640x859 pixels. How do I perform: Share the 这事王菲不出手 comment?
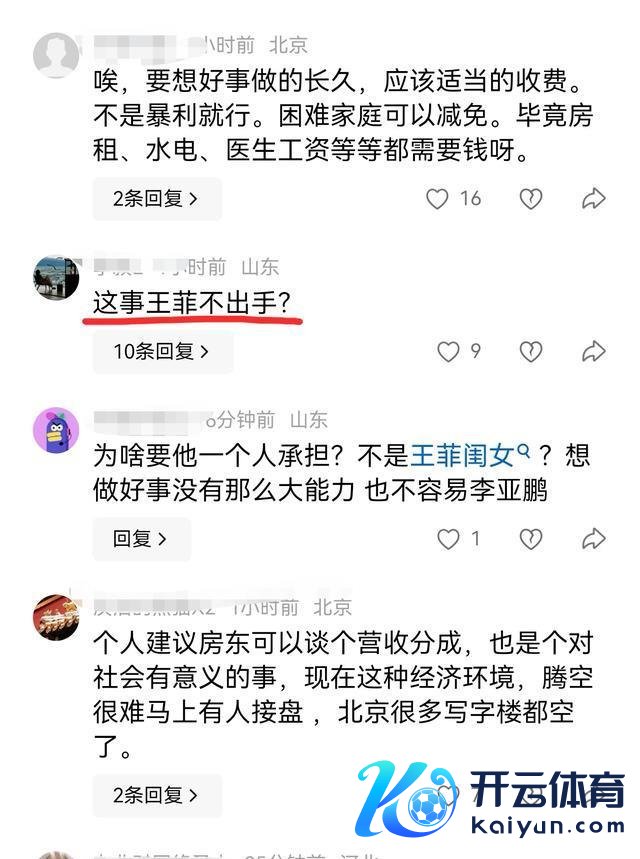tap(593, 352)
